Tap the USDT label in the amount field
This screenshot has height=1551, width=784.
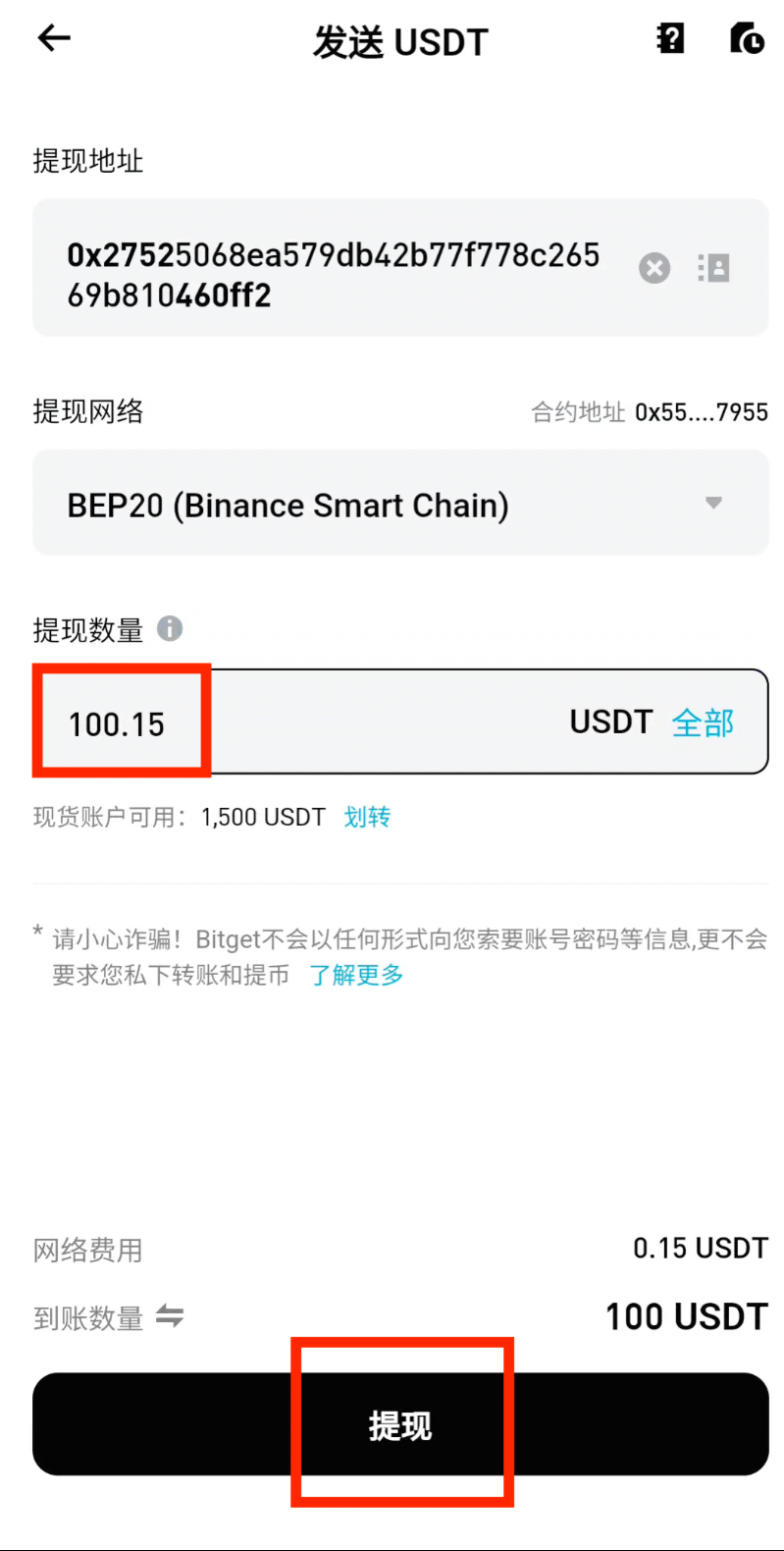tap(609, 722)
